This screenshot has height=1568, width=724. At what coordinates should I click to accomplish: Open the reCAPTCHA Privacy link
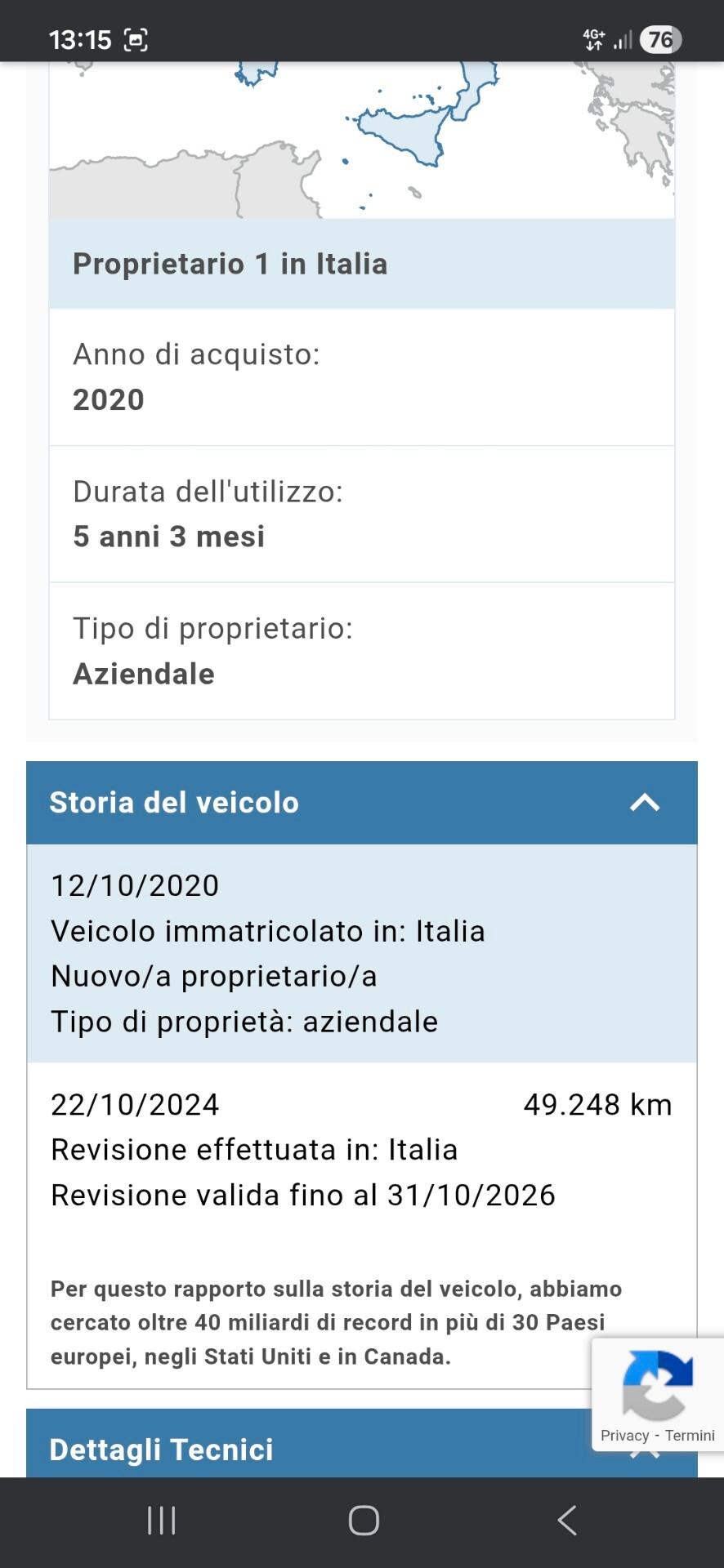click(624, 1436)
